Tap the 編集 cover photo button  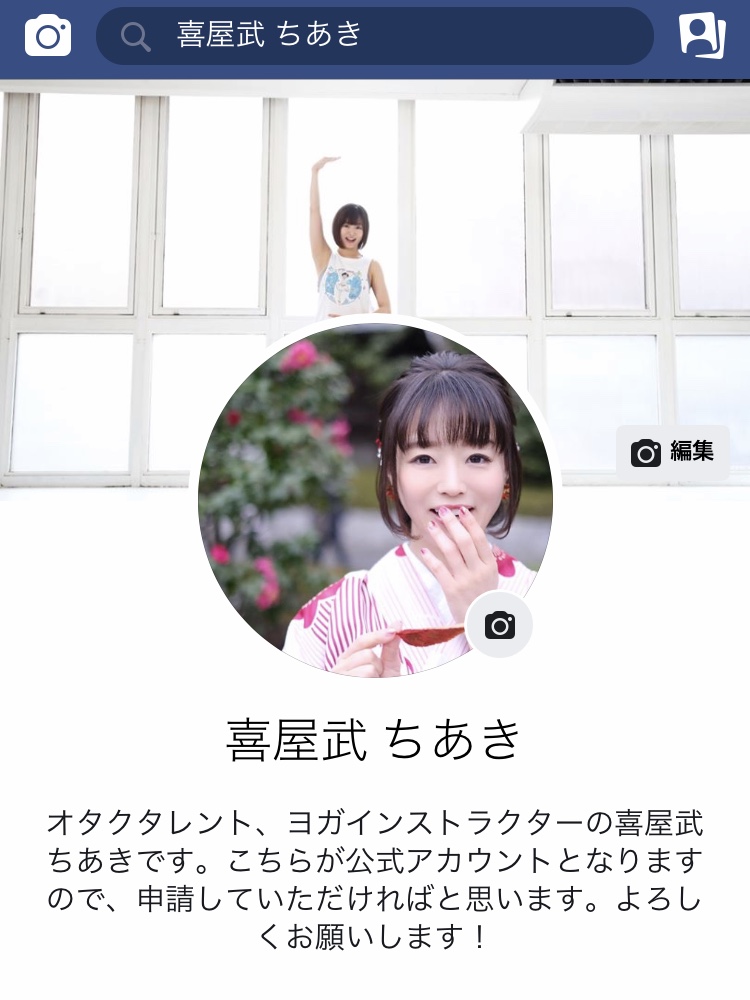tap(673, 452)
